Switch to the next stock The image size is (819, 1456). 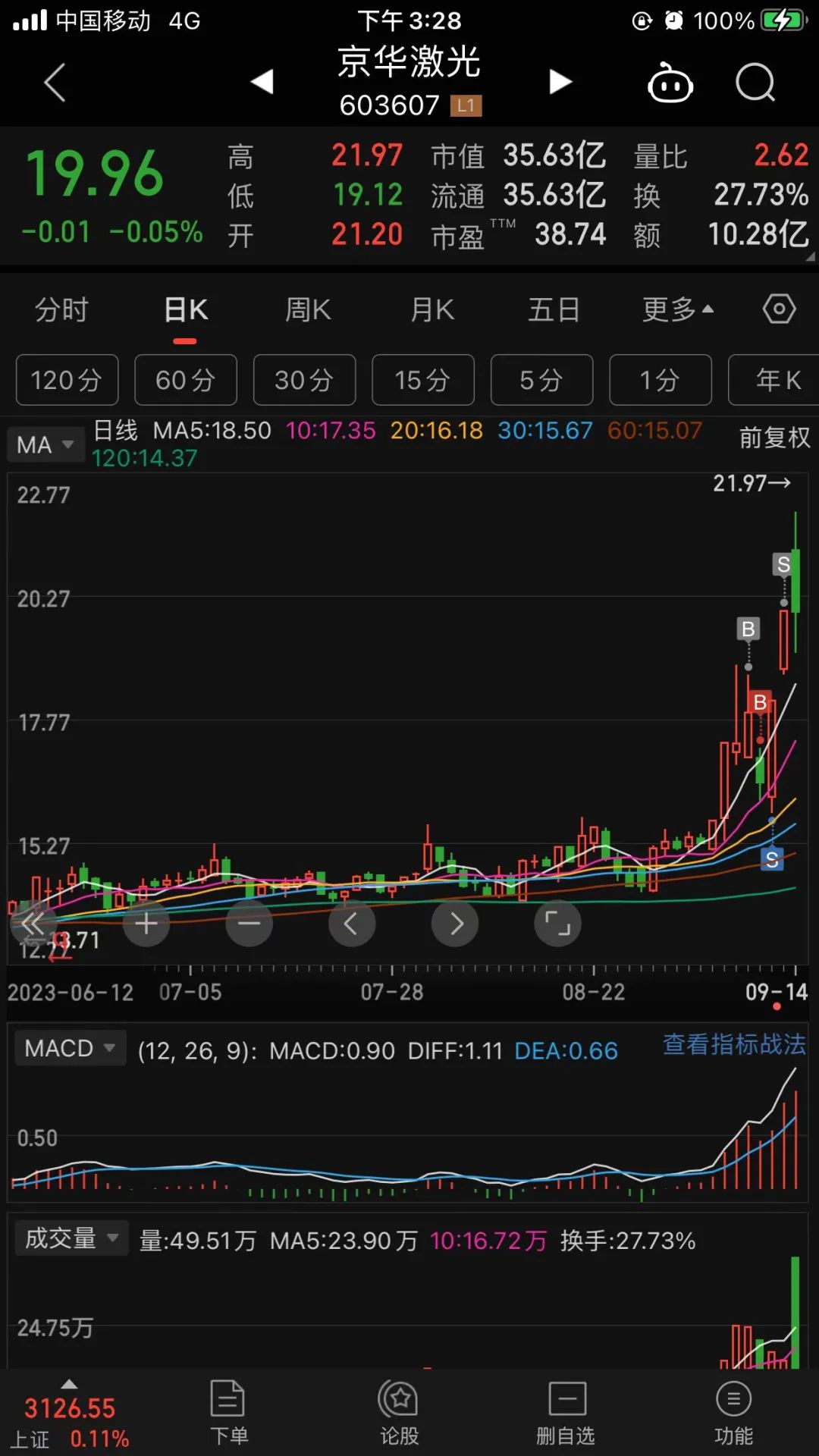560,82
